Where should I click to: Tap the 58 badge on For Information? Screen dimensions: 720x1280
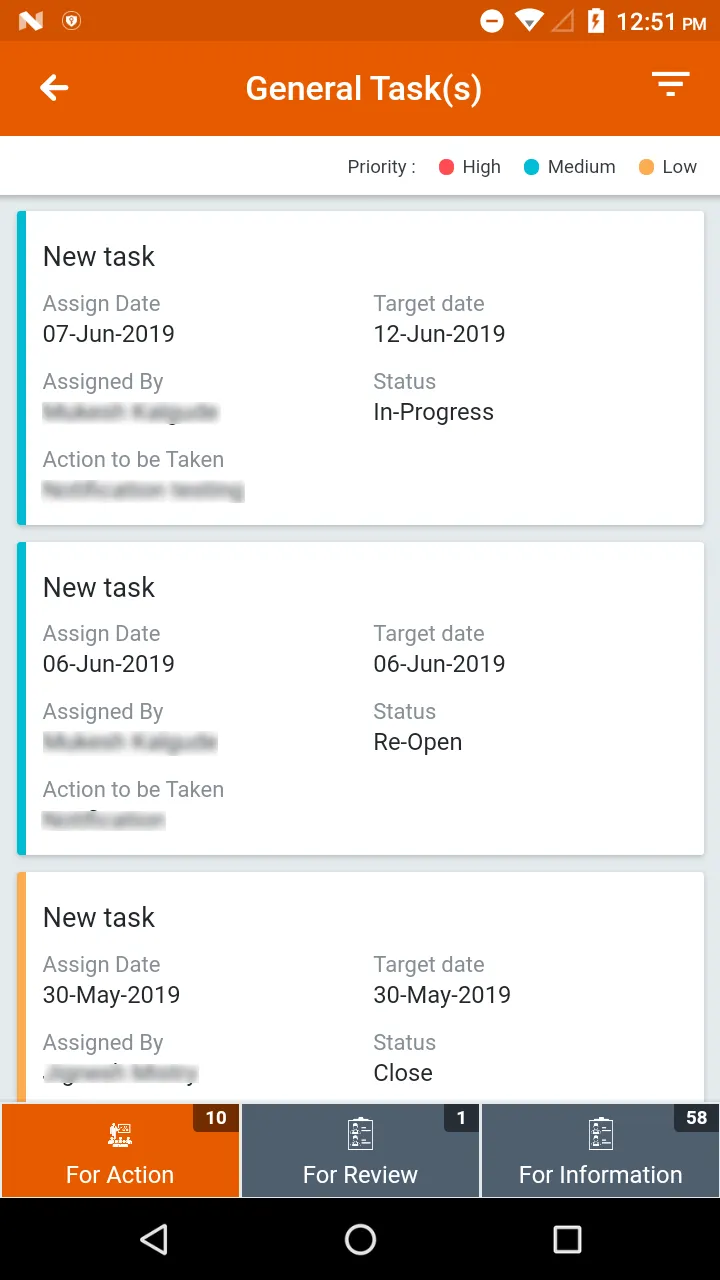(x=695, y=1118)
